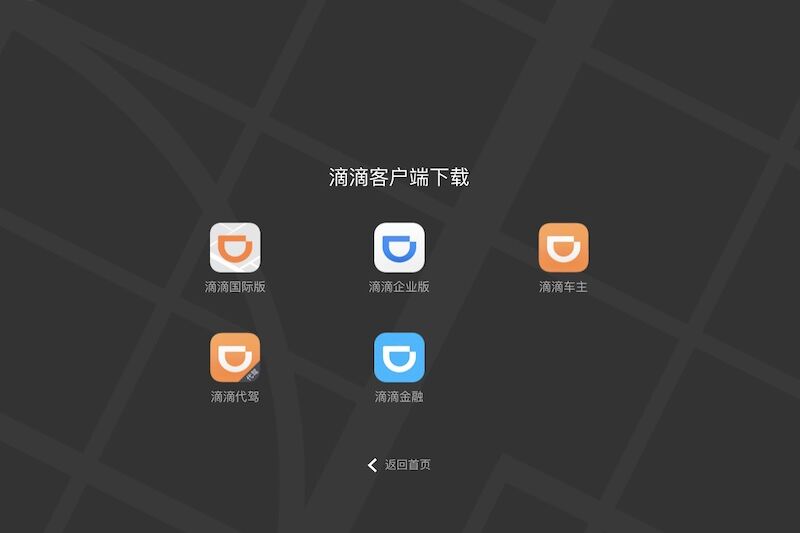The image size is (800, 533).
Task: Open 滴滴金融 client download
Action: point(399,358)
